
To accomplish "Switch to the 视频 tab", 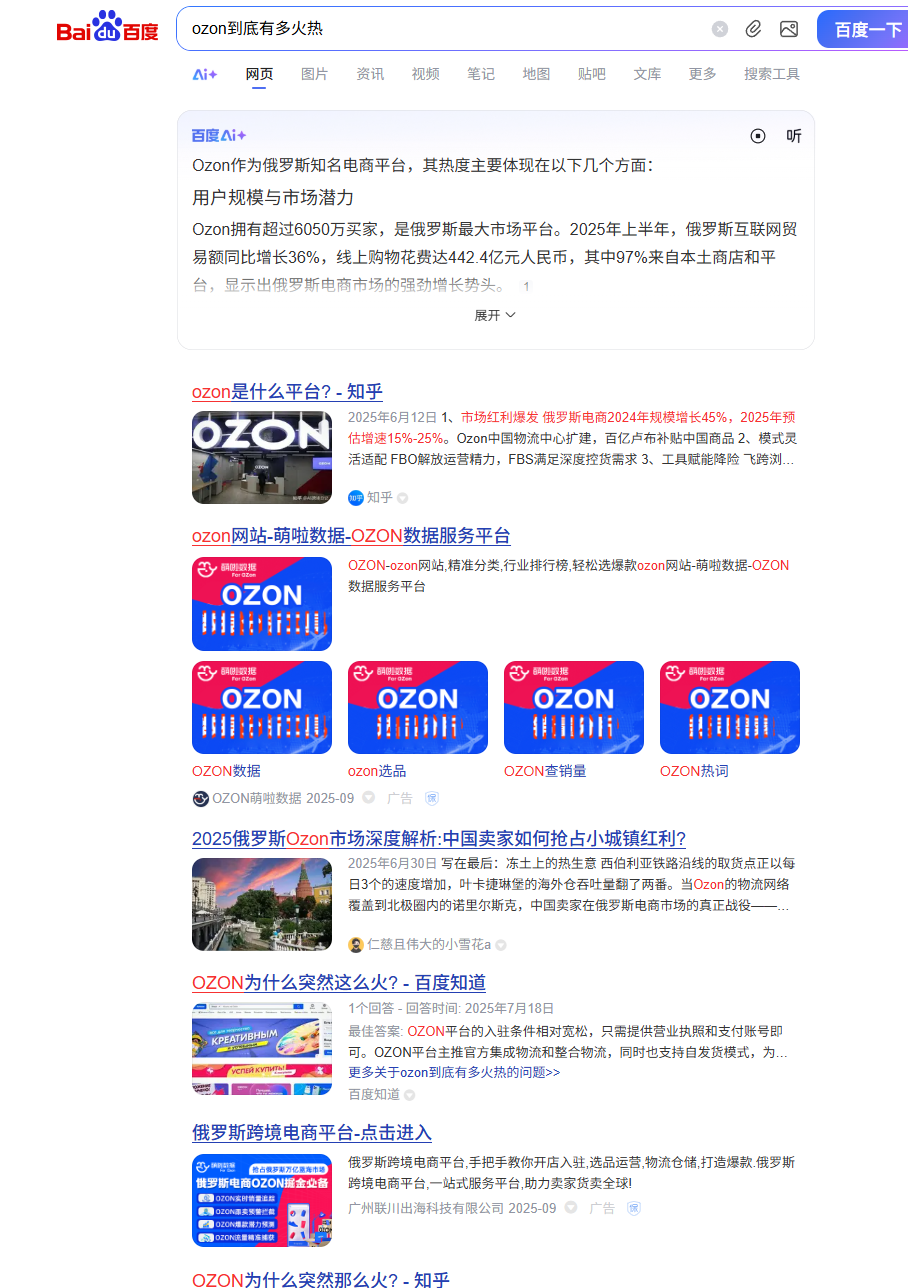I will (x=425, y=74).
